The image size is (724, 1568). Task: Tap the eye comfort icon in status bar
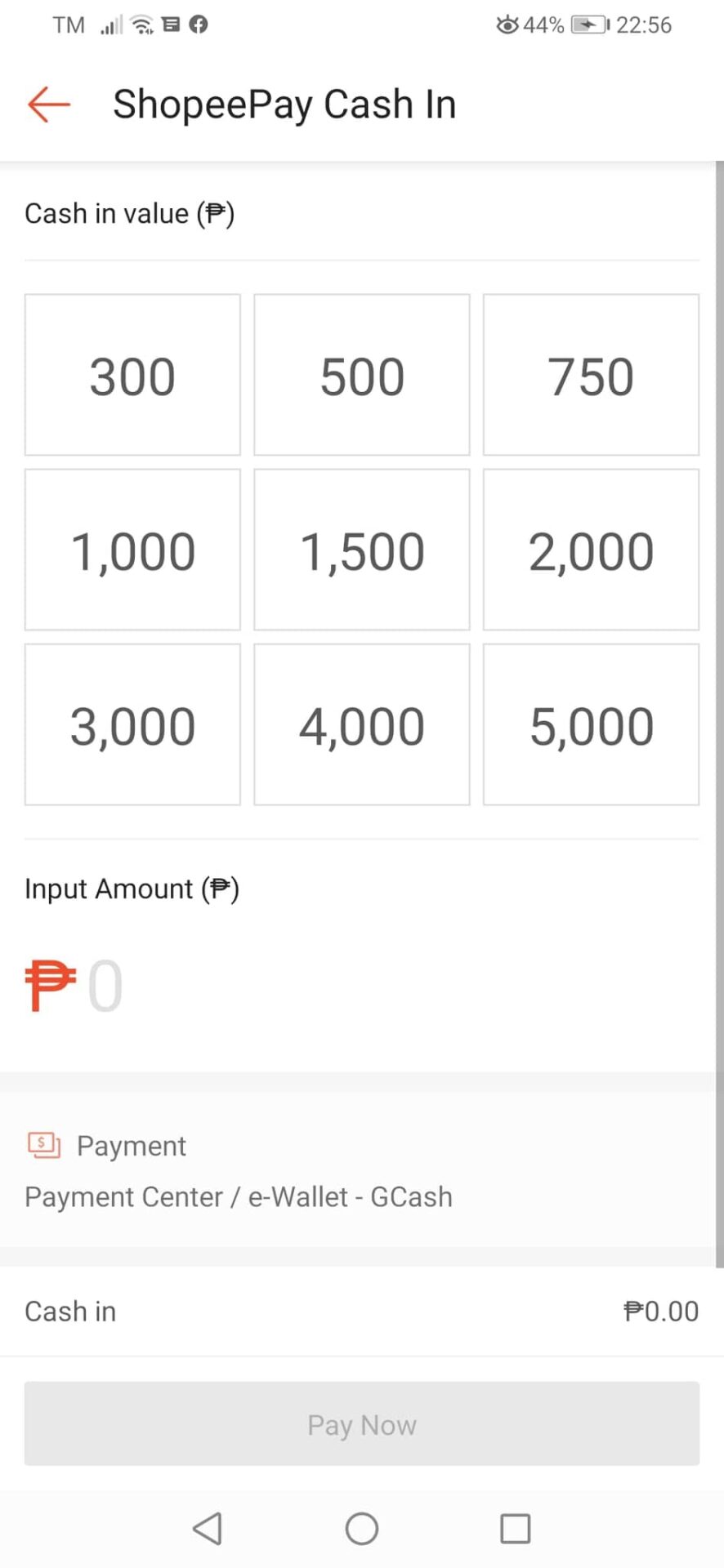click(x=507, y=24)
